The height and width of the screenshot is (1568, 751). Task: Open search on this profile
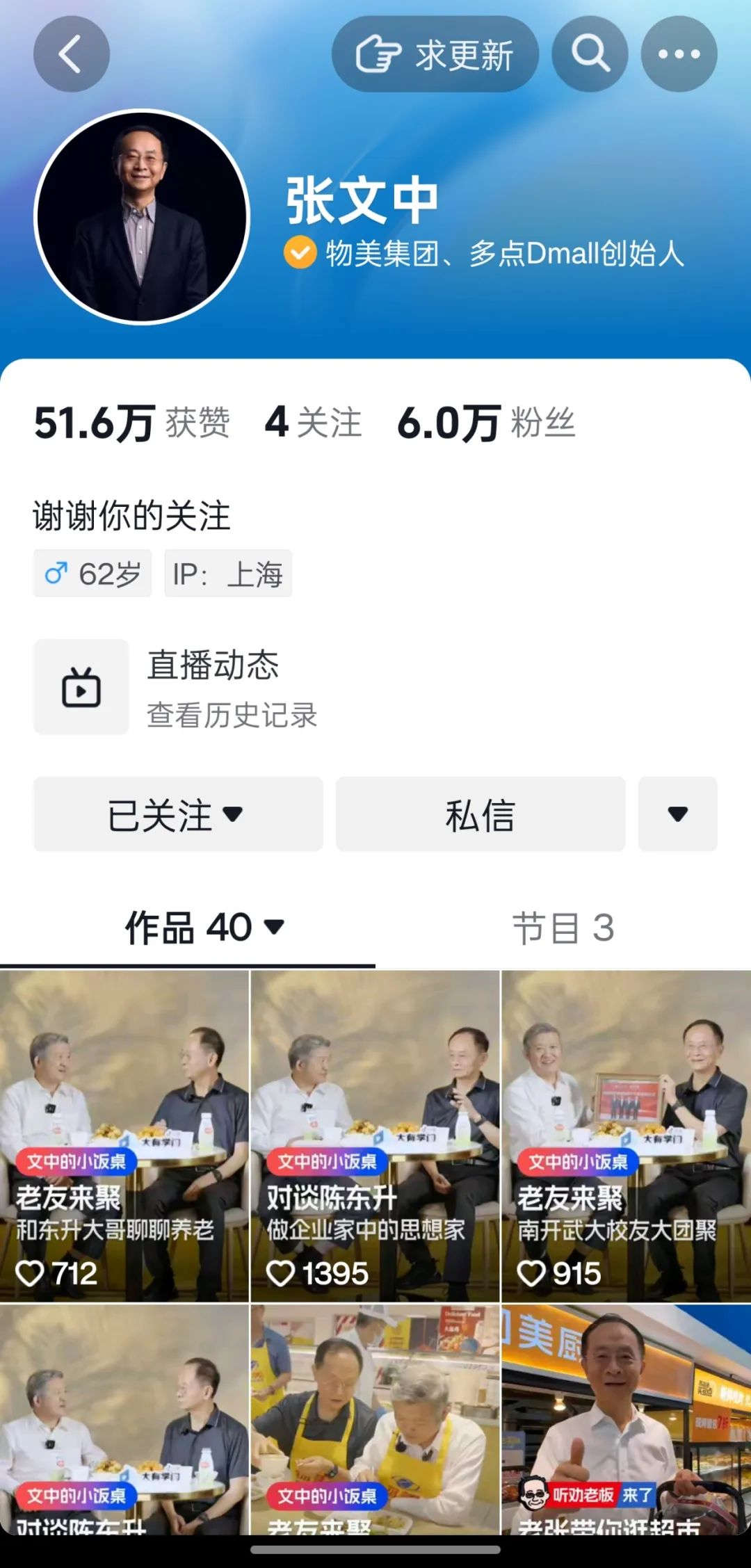point(590,54)
